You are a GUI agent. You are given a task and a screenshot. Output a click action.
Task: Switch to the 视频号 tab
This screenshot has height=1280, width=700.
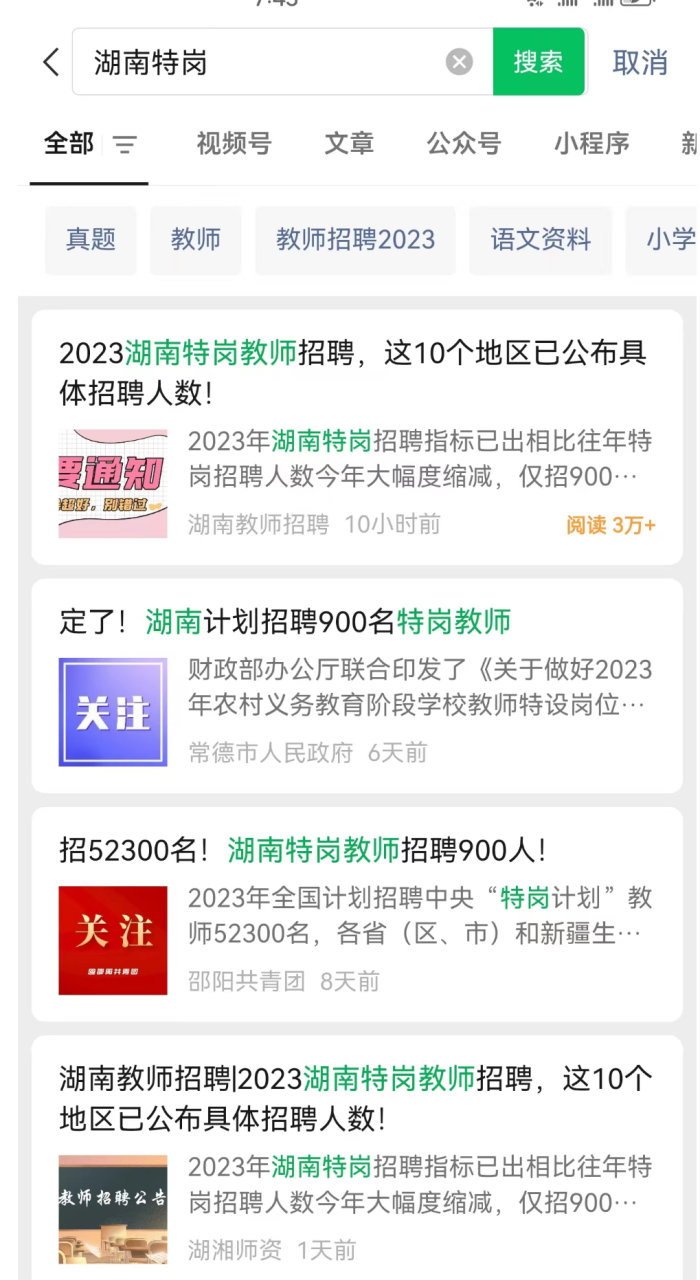coord(233,144)
